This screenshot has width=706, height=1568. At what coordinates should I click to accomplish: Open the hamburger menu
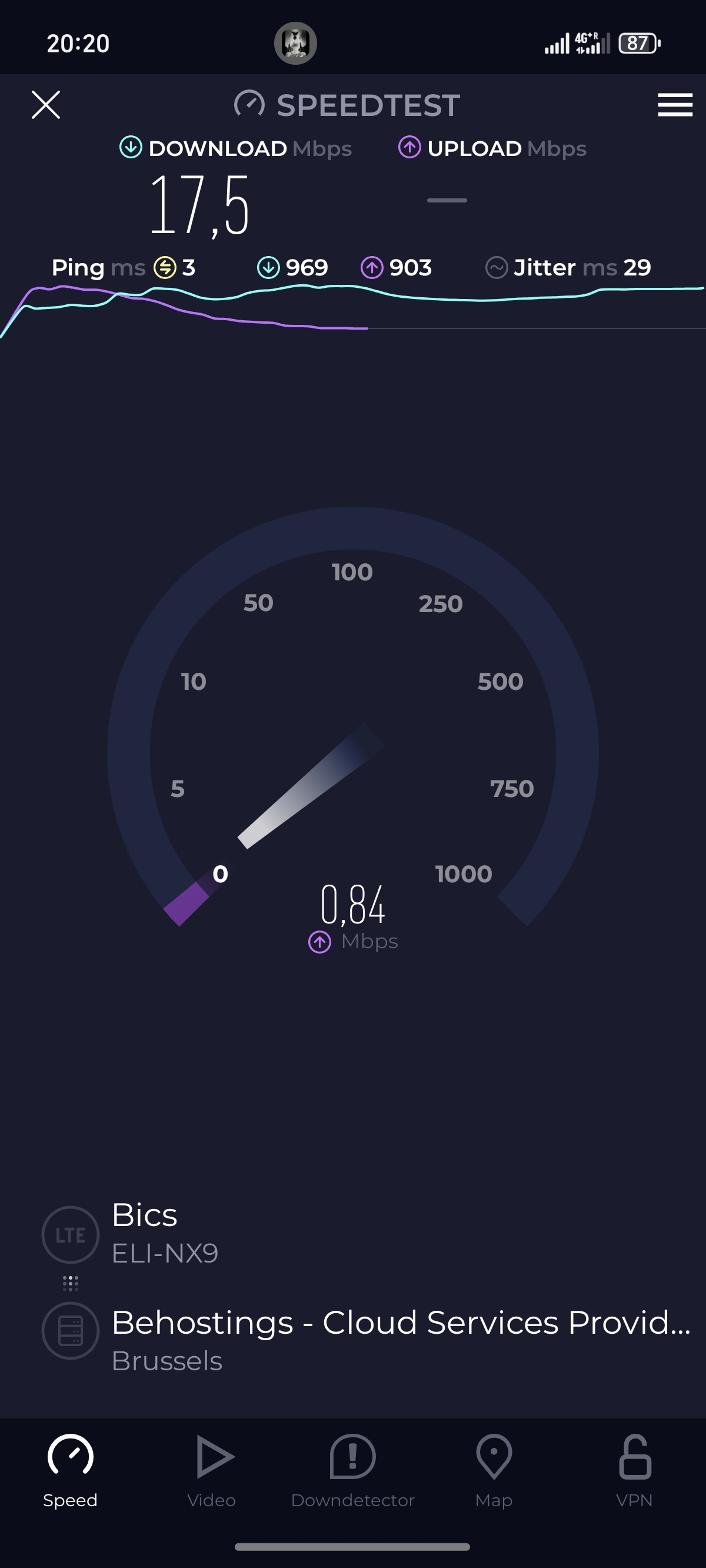[x=675, y=105]
